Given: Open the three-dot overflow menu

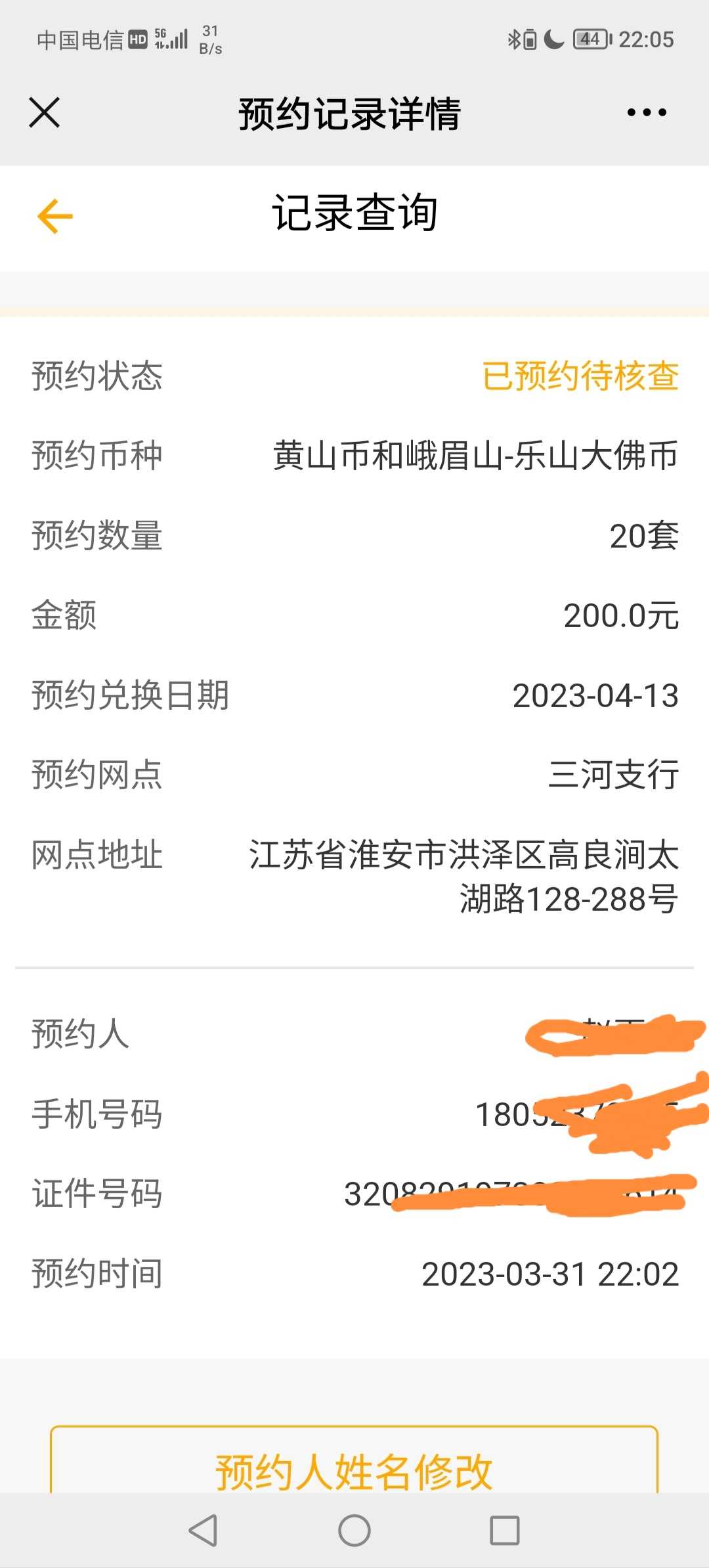Looking at the screenshot, I should 647,112.
